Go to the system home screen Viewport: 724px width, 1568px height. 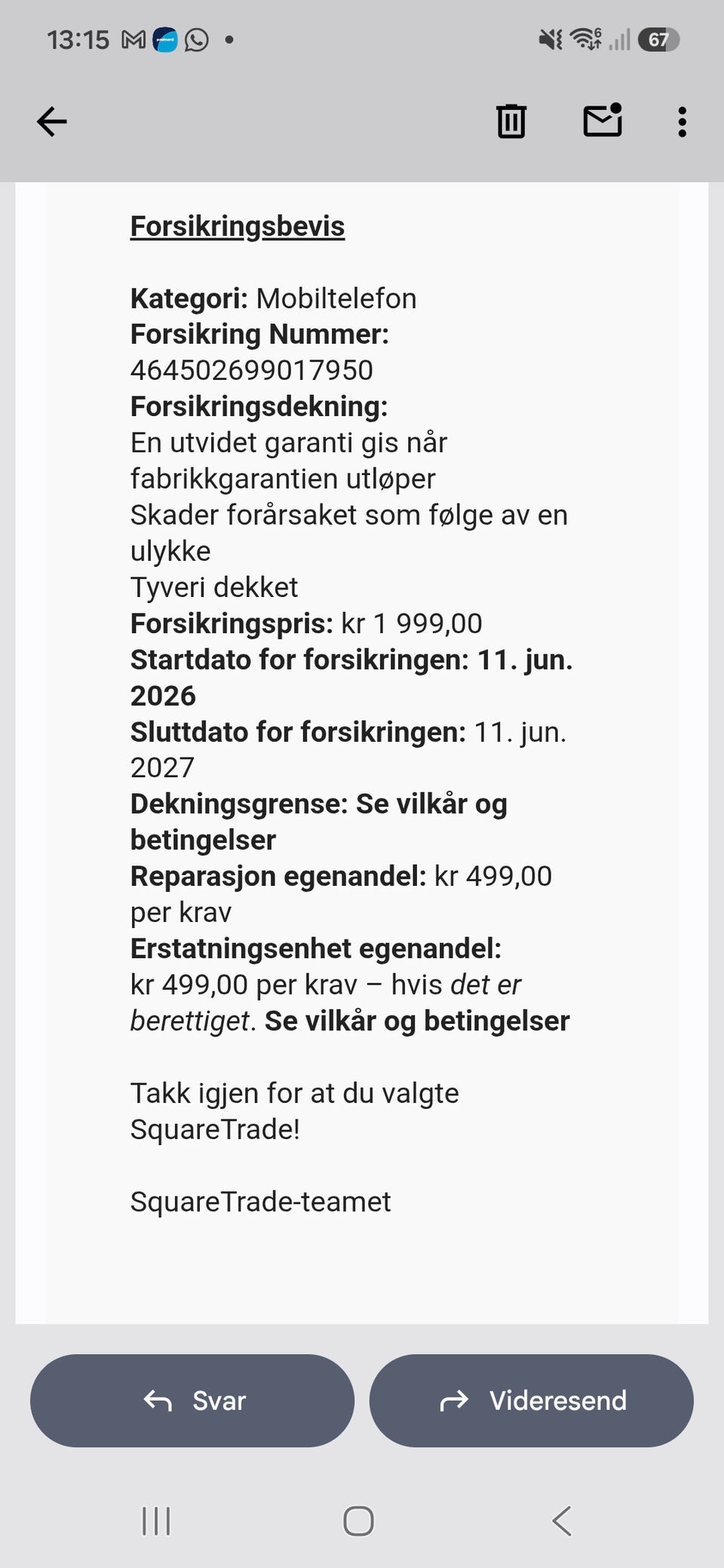click(x=359, y=1521)
